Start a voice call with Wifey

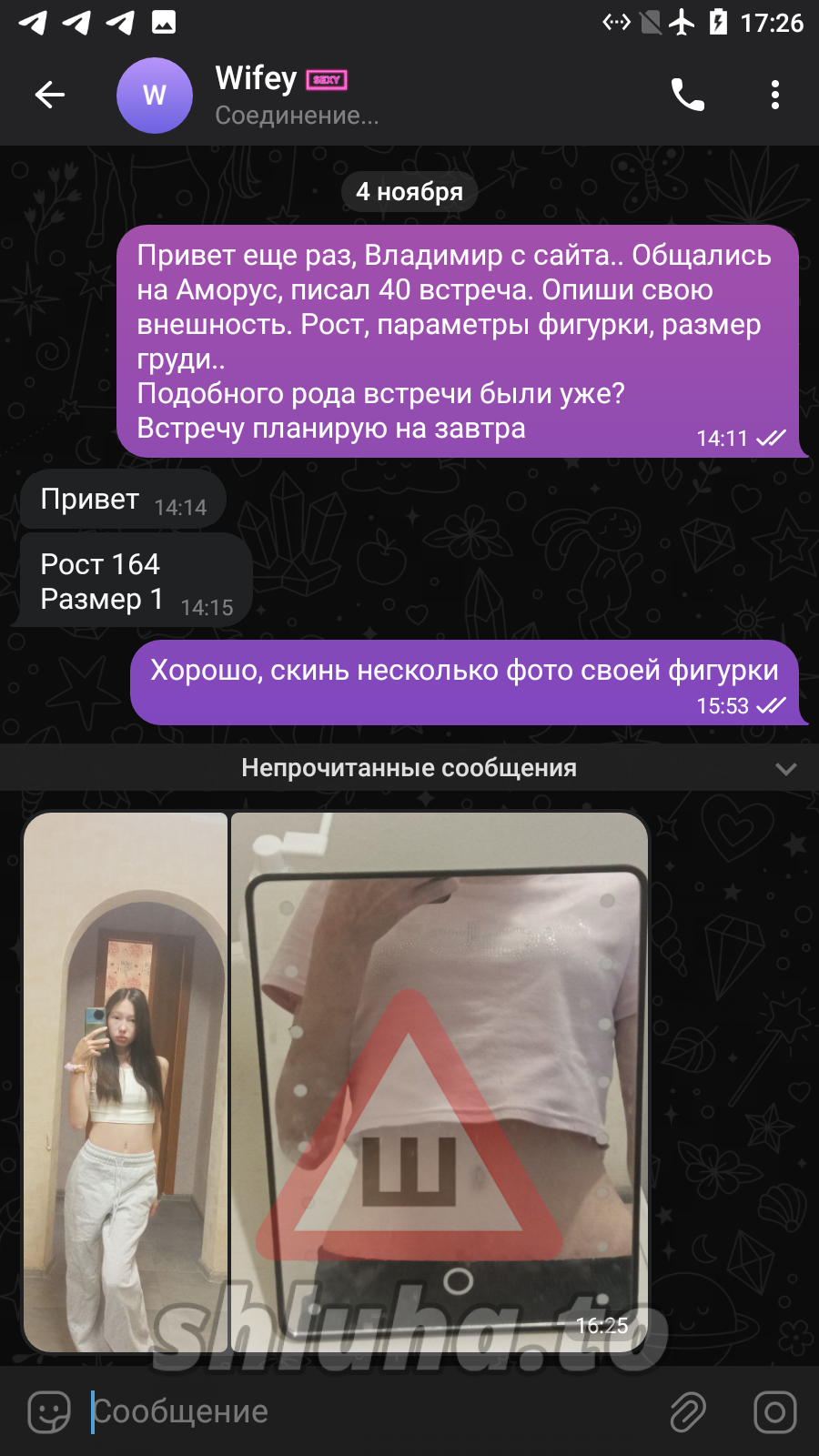pyautogui.click(x=687, y=95)
